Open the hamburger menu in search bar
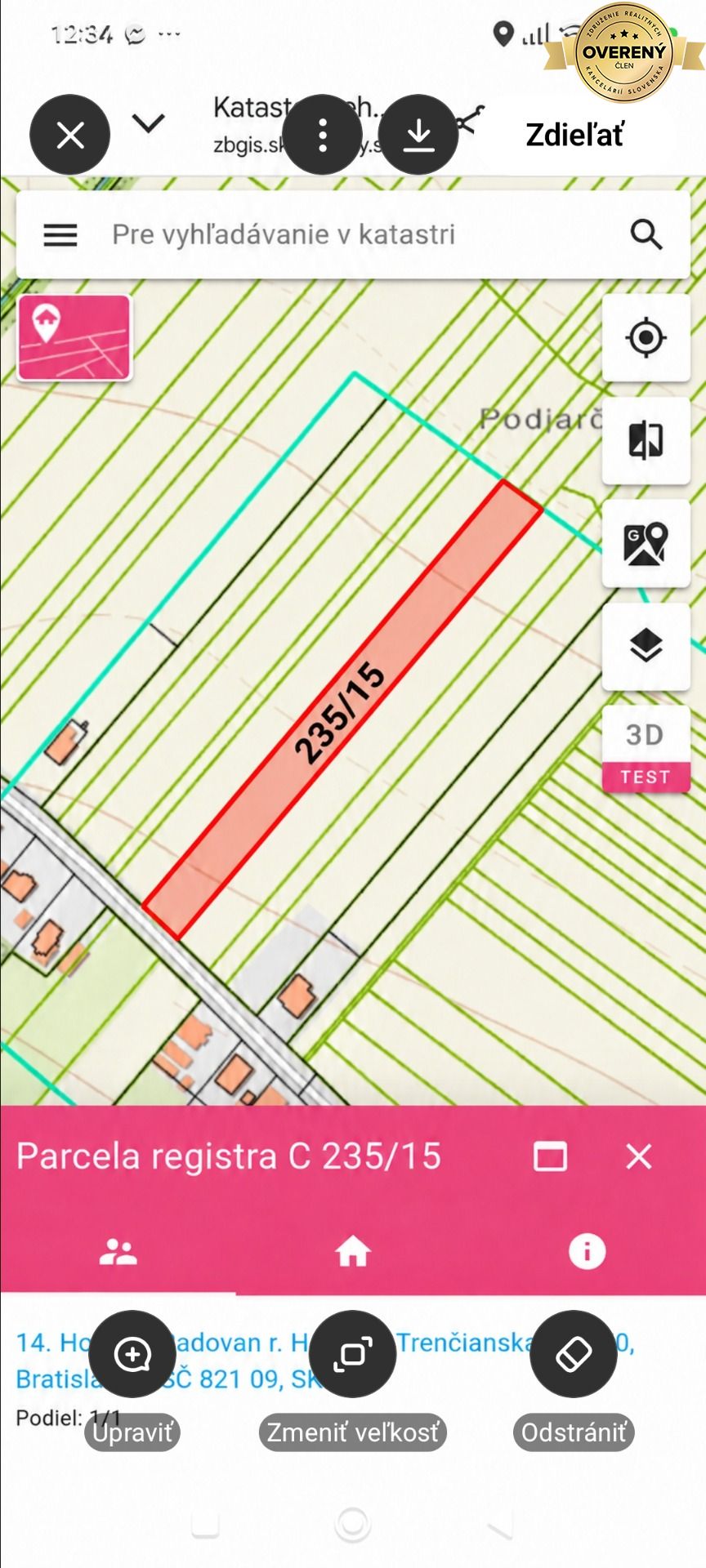706x1568 pixels. (x=60, y=235)
